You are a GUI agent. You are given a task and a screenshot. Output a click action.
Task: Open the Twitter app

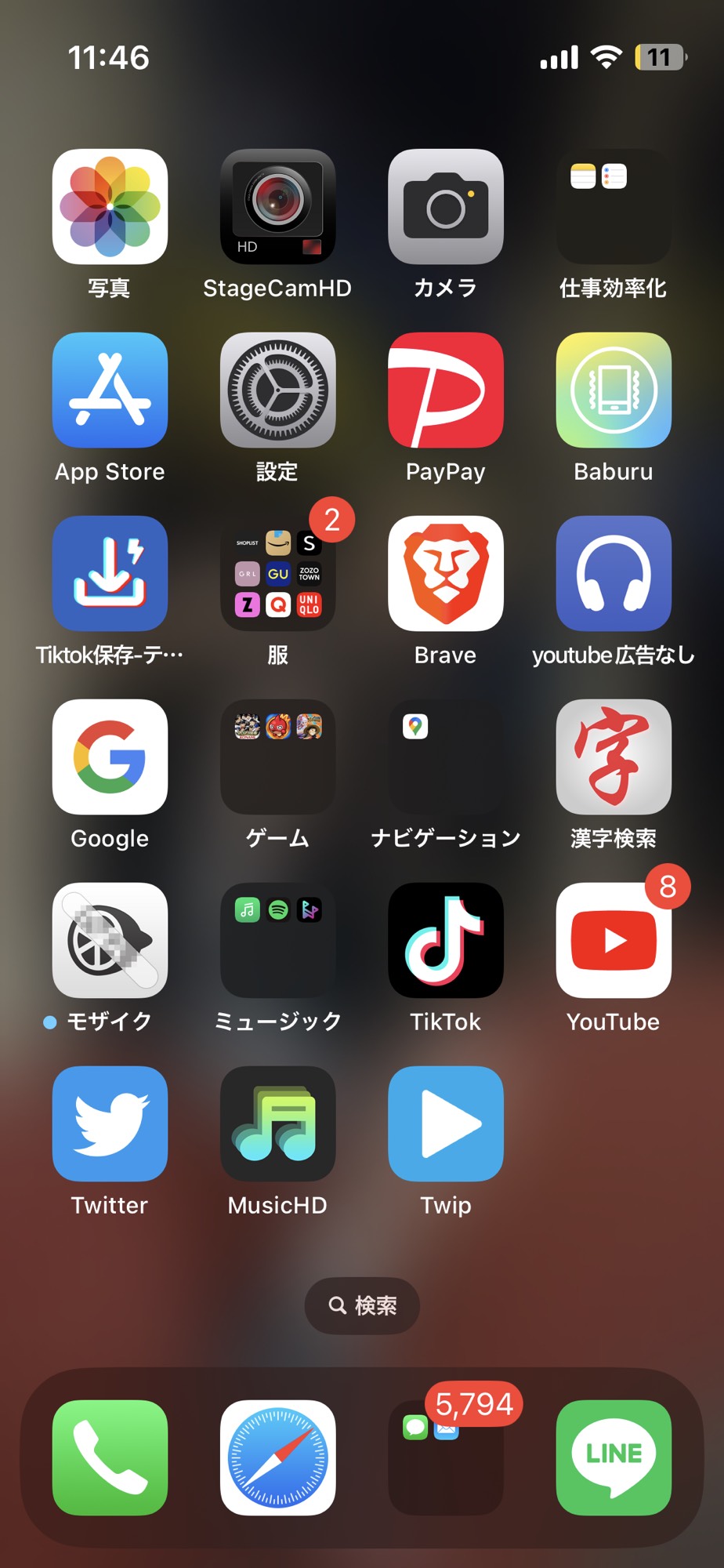click(110, 1123)
